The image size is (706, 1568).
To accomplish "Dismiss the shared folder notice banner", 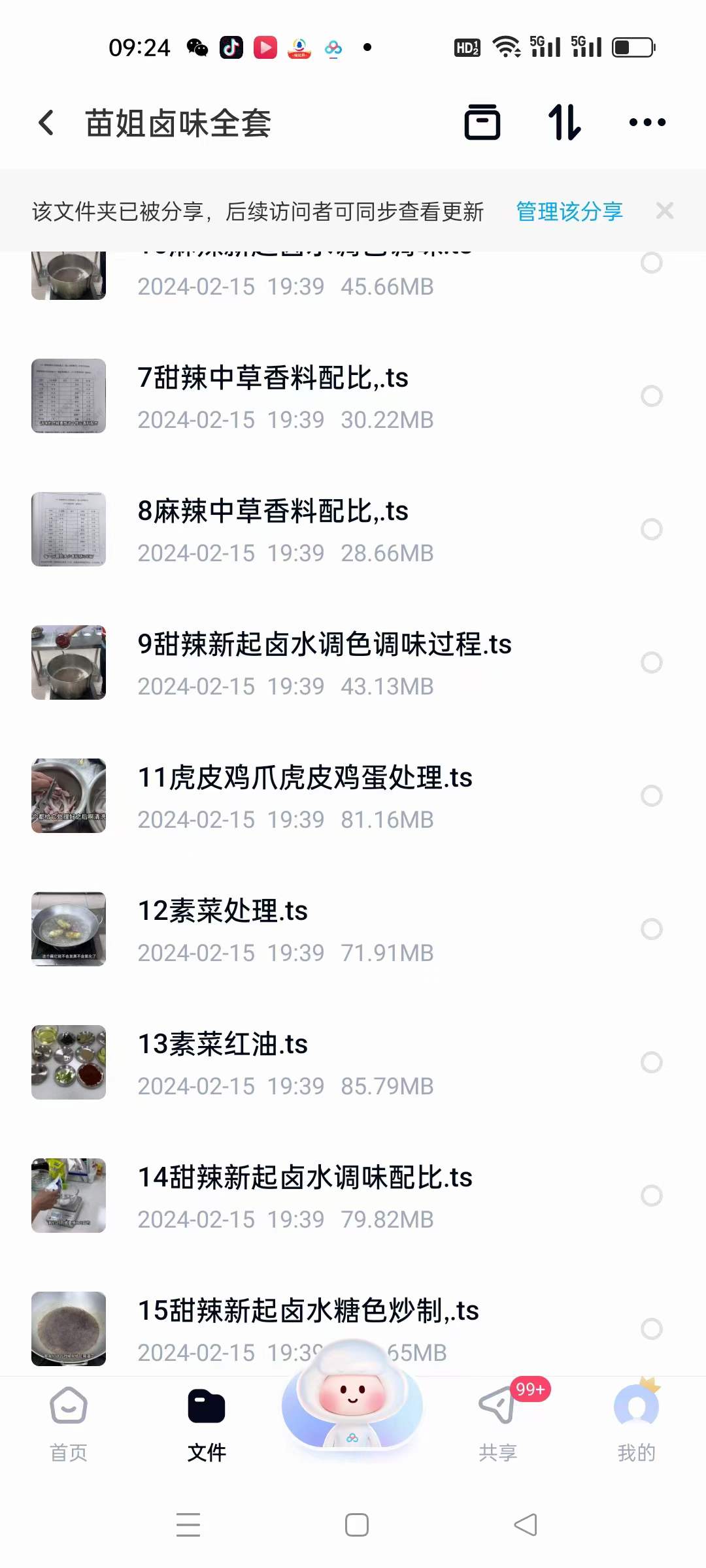I will click(x=665, y=210).
